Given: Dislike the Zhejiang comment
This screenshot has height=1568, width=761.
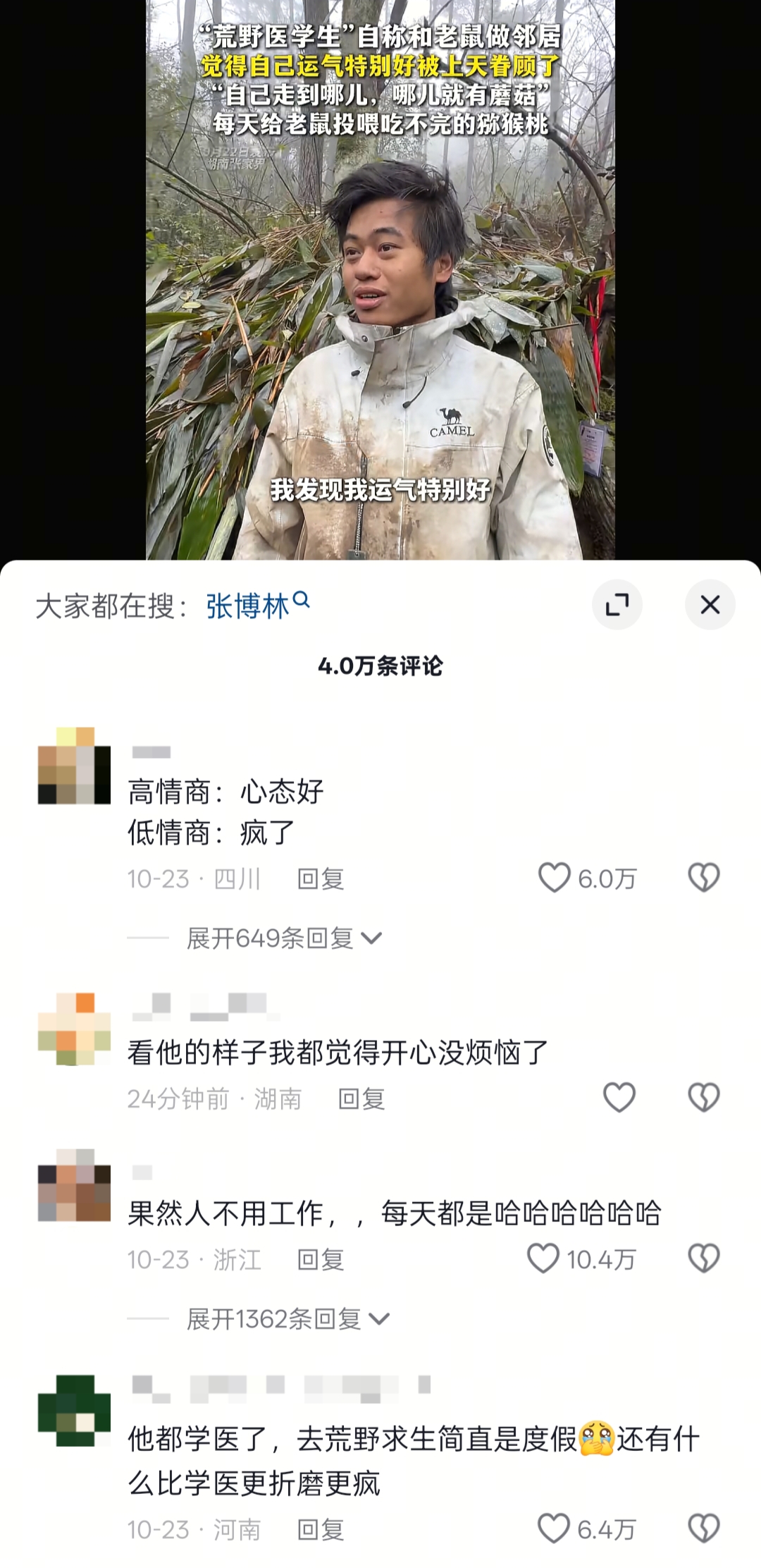Looking at the screenshot, I should point(703,1258).
